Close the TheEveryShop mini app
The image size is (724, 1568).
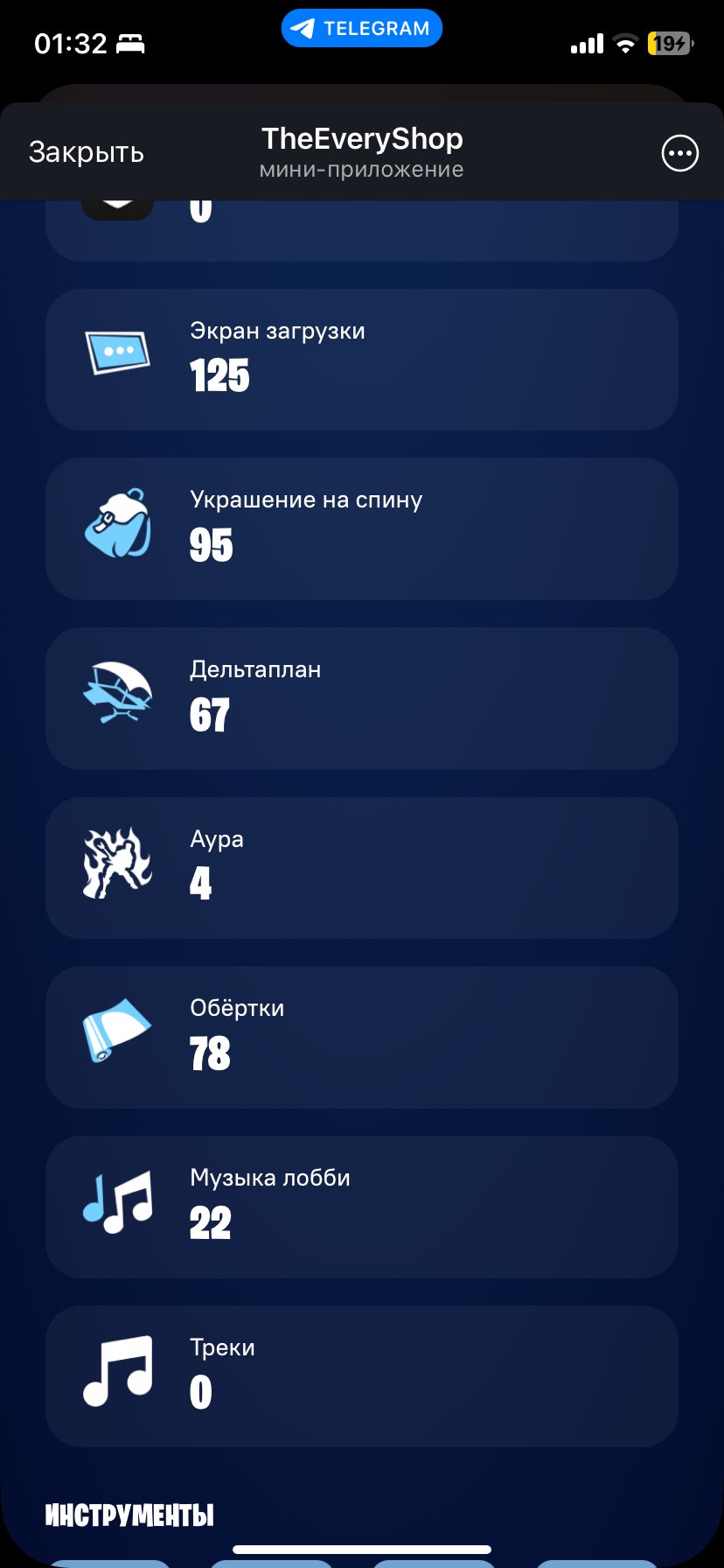tap(86, 152)
